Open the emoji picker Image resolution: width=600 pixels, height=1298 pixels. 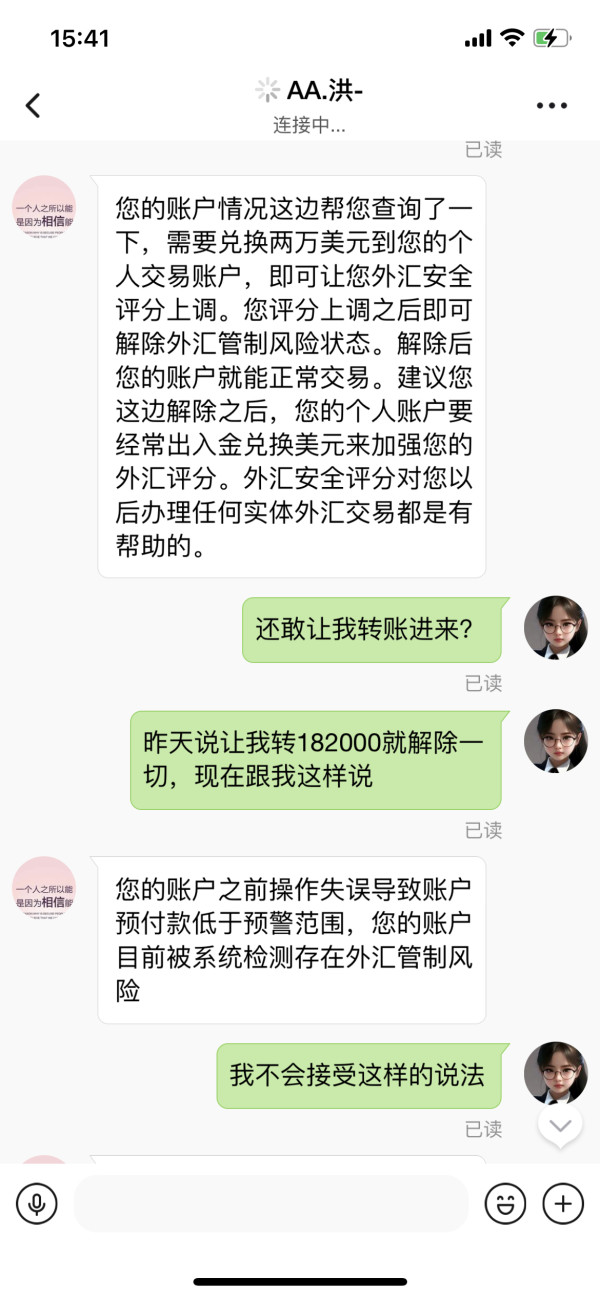pyautogui.click(x=505, y=1203)
